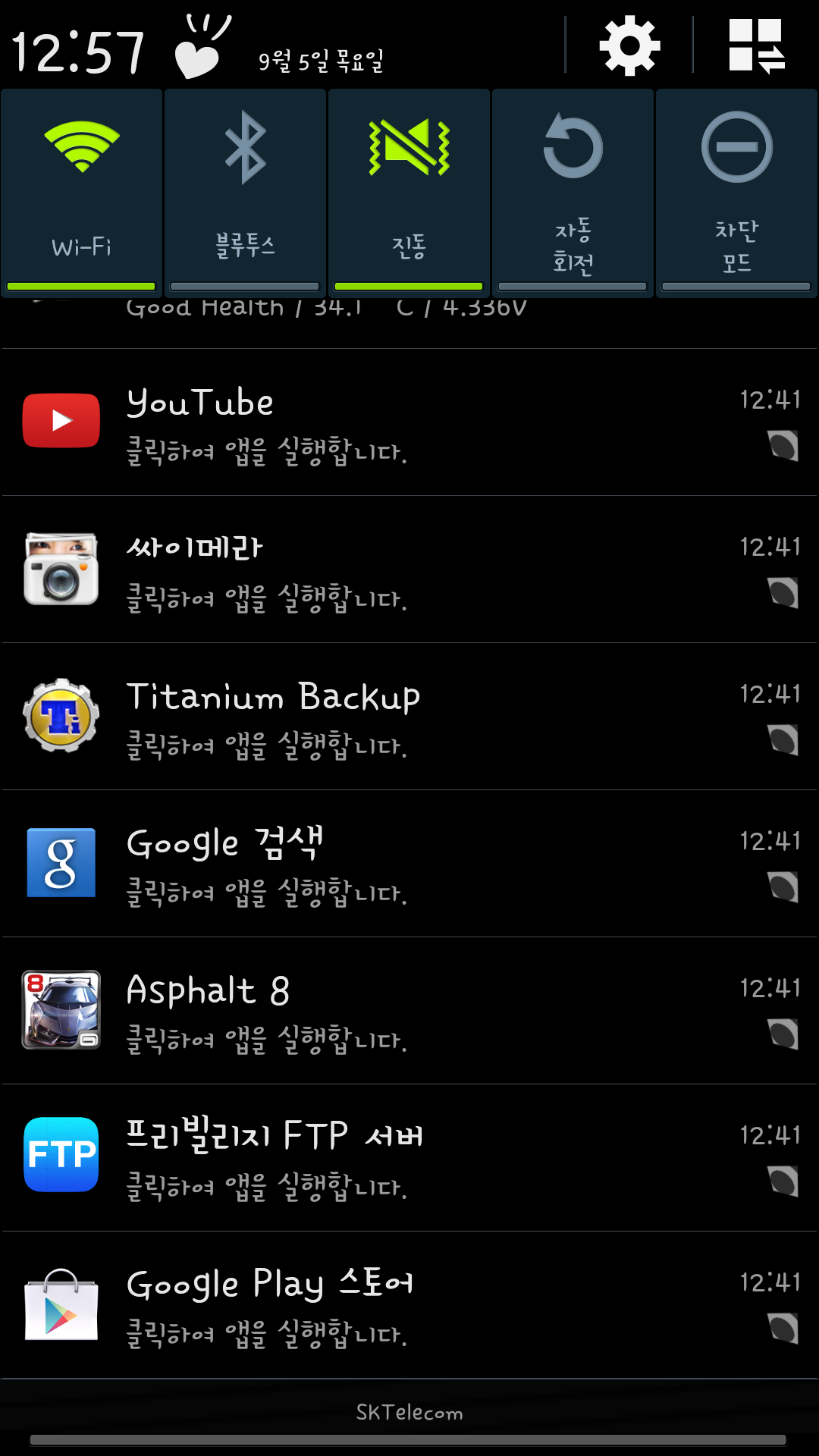This screenshot has height=1456, width=819.
Task: Open the Titanium Backup notification
Action: 409,717
